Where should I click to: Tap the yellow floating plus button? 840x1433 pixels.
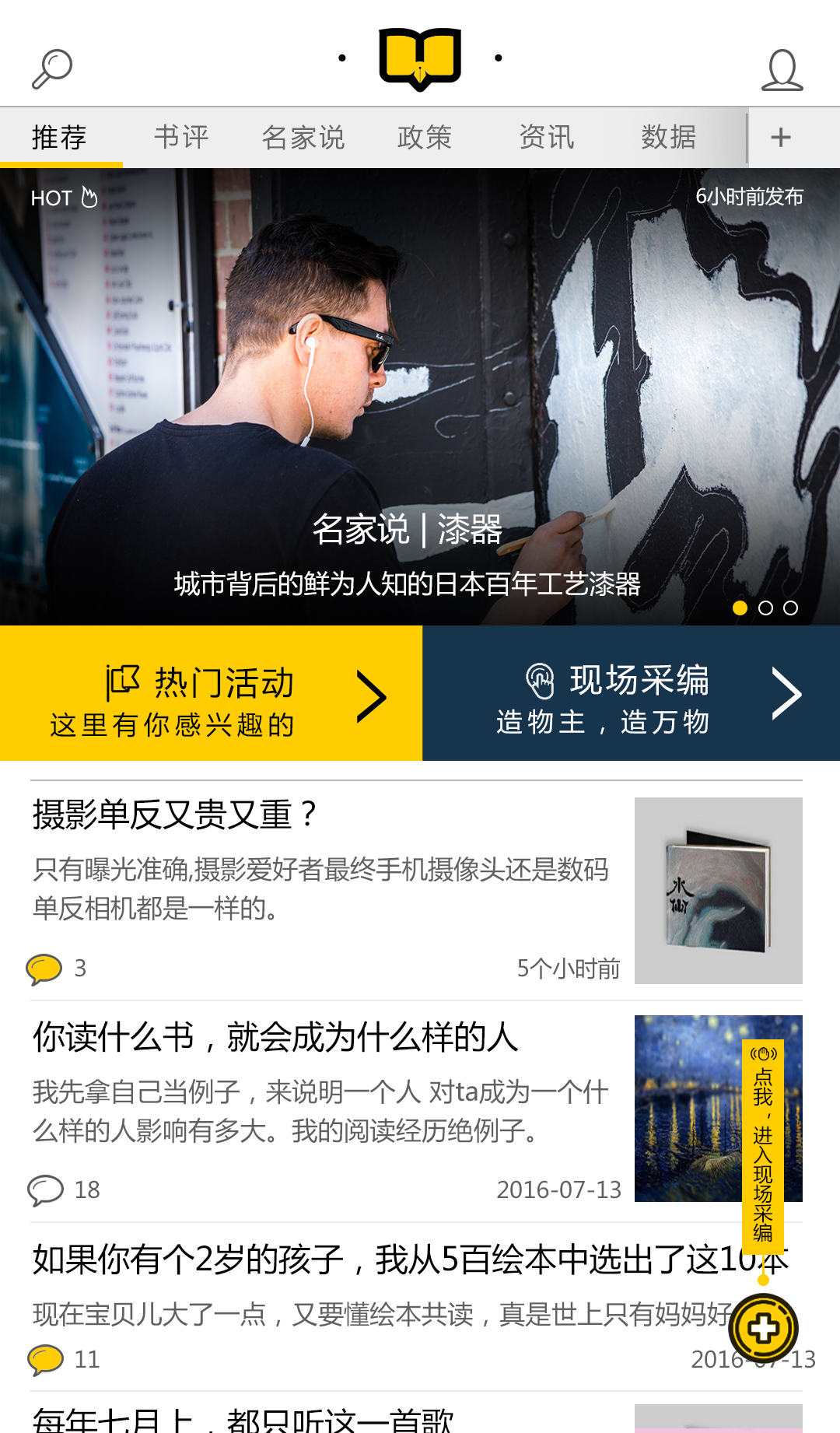click(763, 1329)
